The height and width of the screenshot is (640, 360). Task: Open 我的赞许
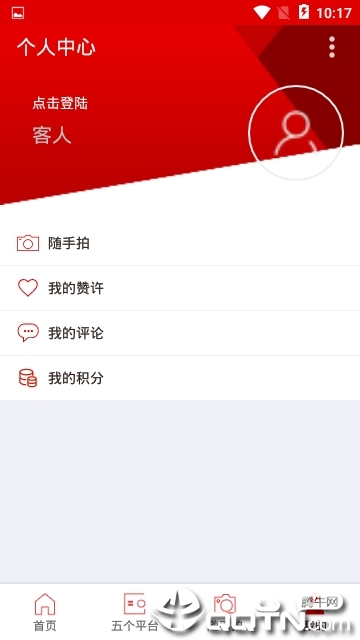click(x=180, y=288)
